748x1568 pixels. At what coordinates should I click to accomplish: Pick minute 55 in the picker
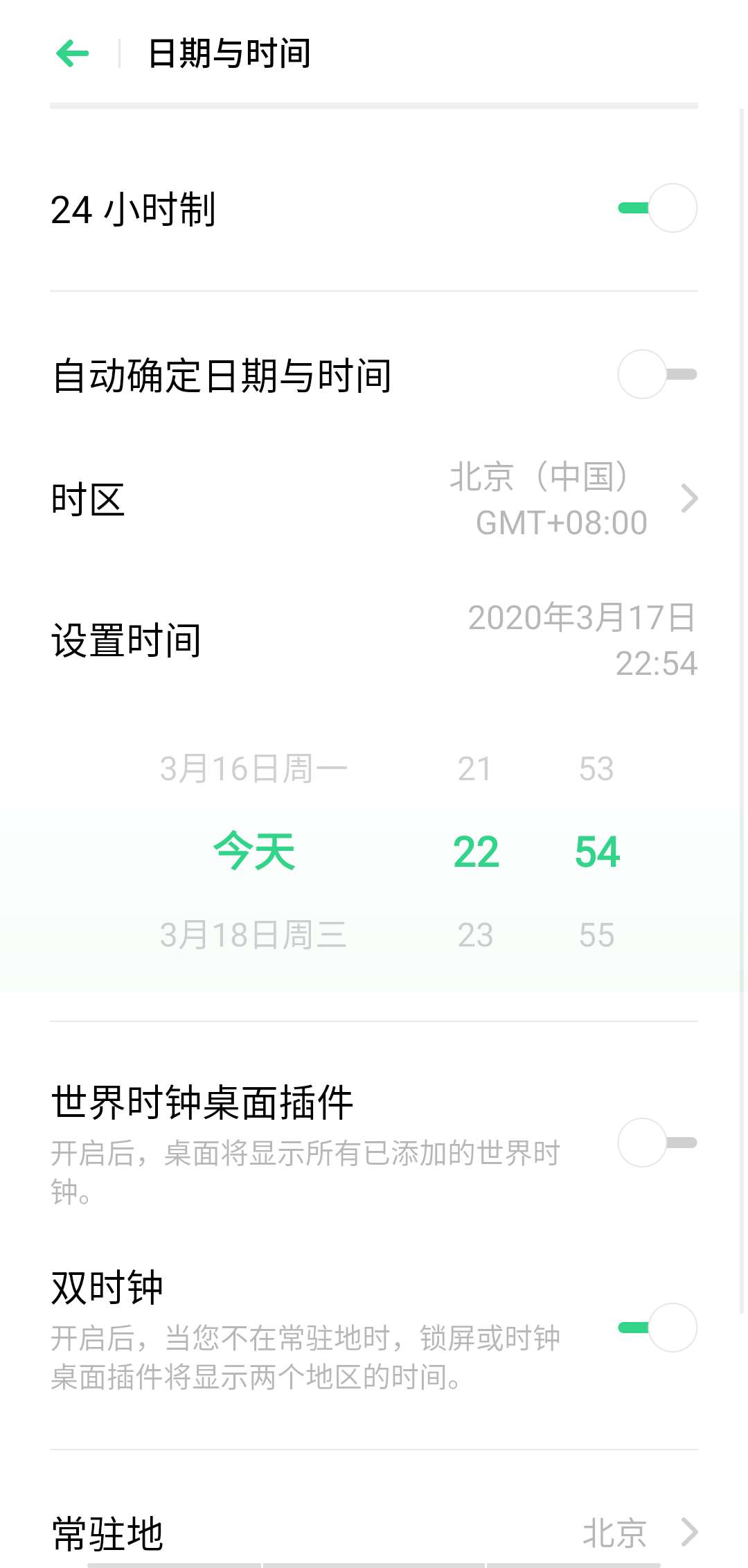pos(596,935)
